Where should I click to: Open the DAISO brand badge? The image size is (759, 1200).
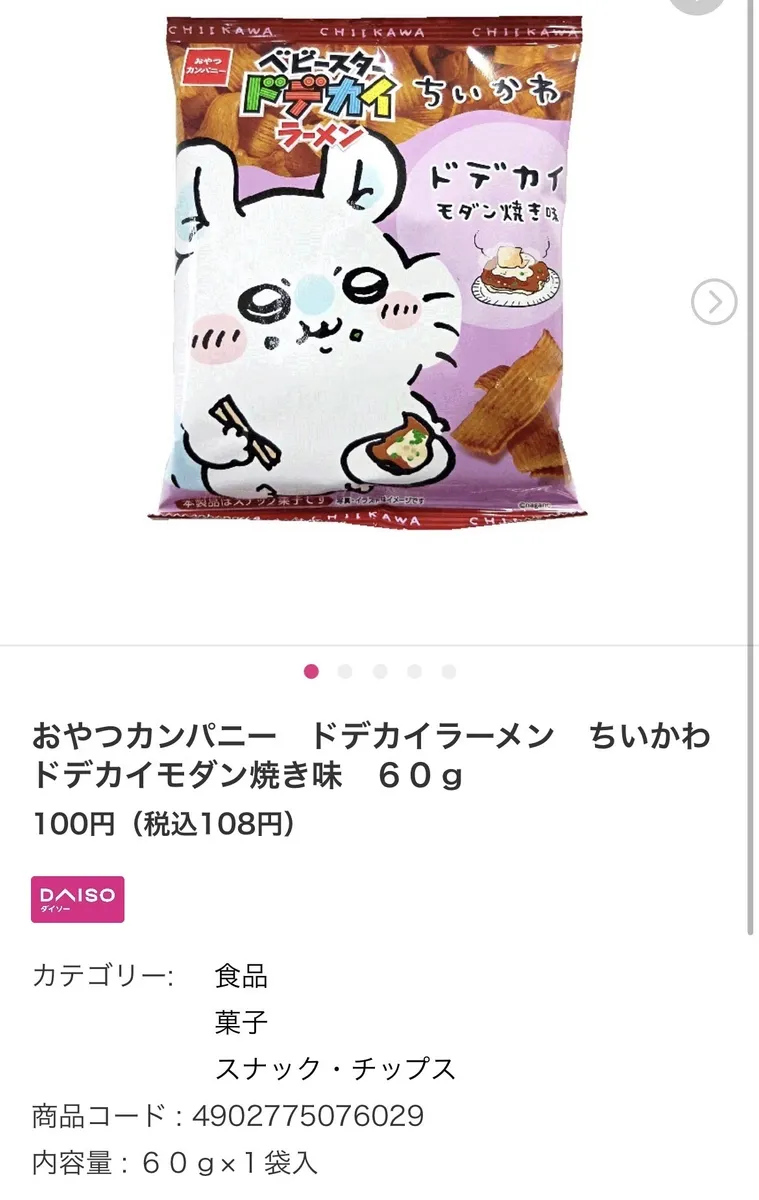pos(78,899)
